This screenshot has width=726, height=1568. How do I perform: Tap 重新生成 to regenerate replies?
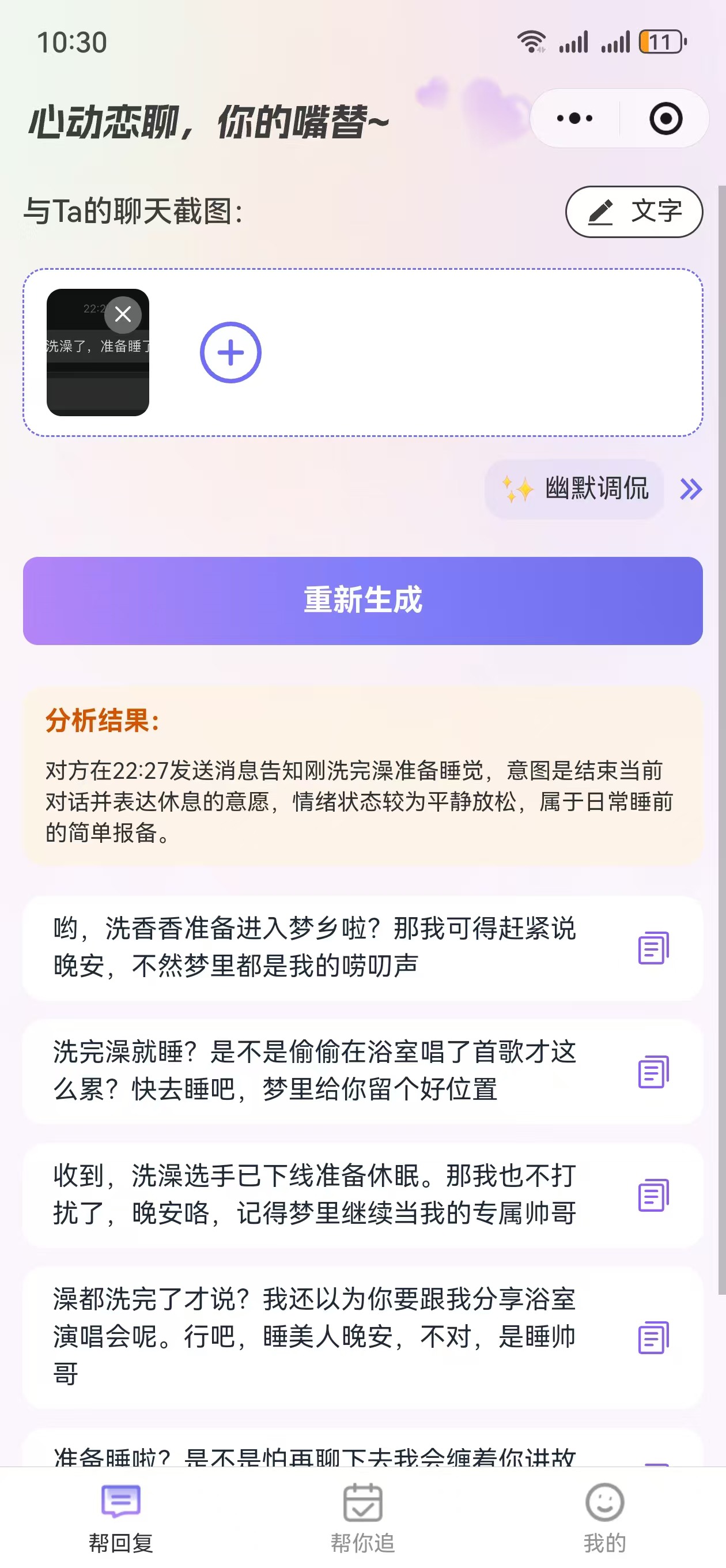pos(362,600)
